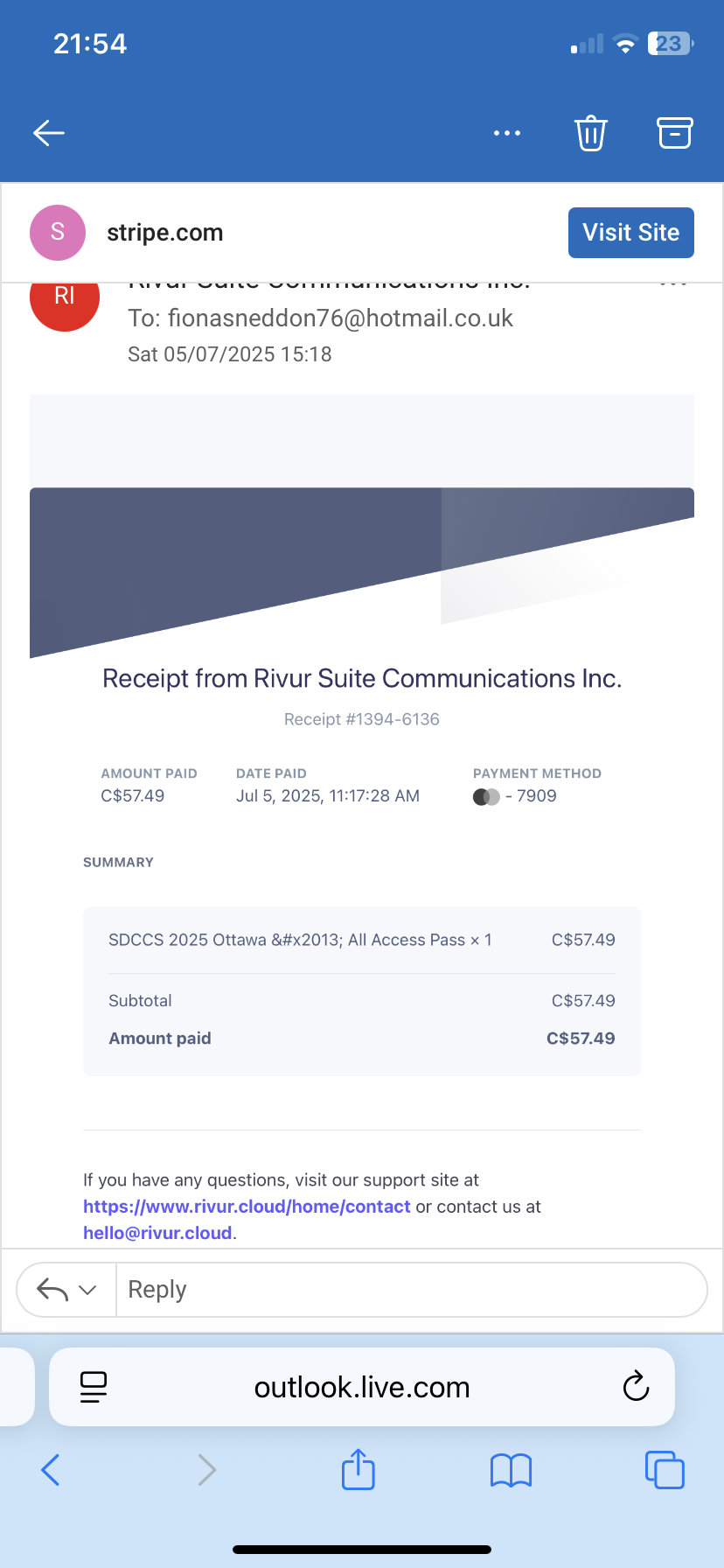Reload the outlook.live.com page

coord(636,1387)
